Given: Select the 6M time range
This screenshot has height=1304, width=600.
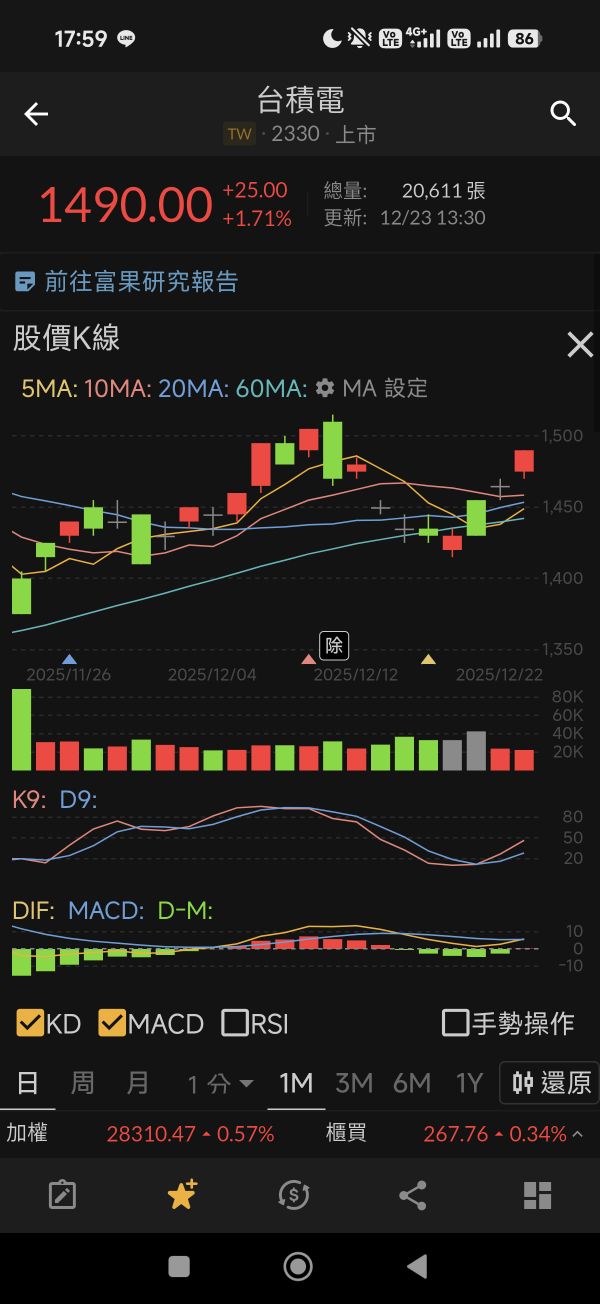Looking at the screenshot, I should coord(412,1083).
